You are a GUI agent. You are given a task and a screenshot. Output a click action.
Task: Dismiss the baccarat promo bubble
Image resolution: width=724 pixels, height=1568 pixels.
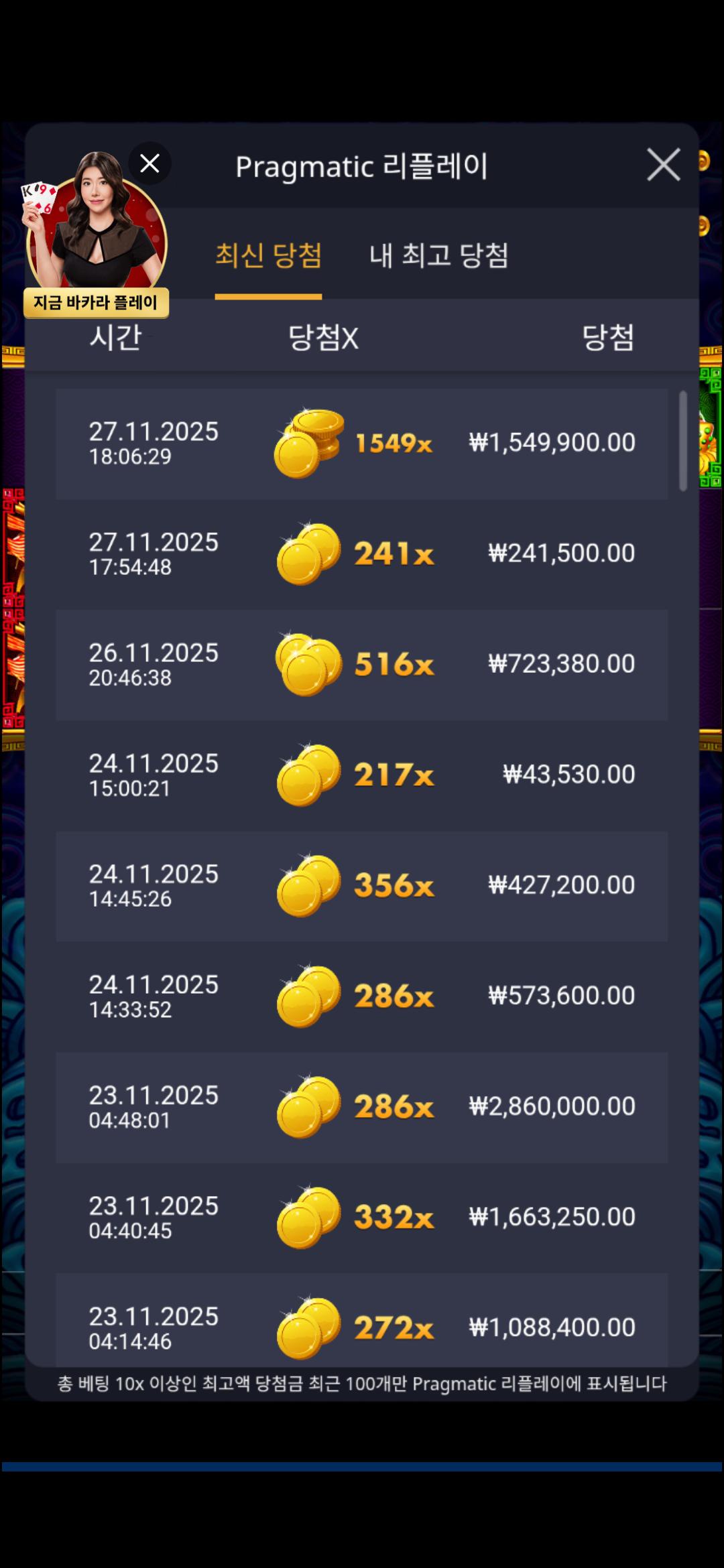click(x=149, y=164)
